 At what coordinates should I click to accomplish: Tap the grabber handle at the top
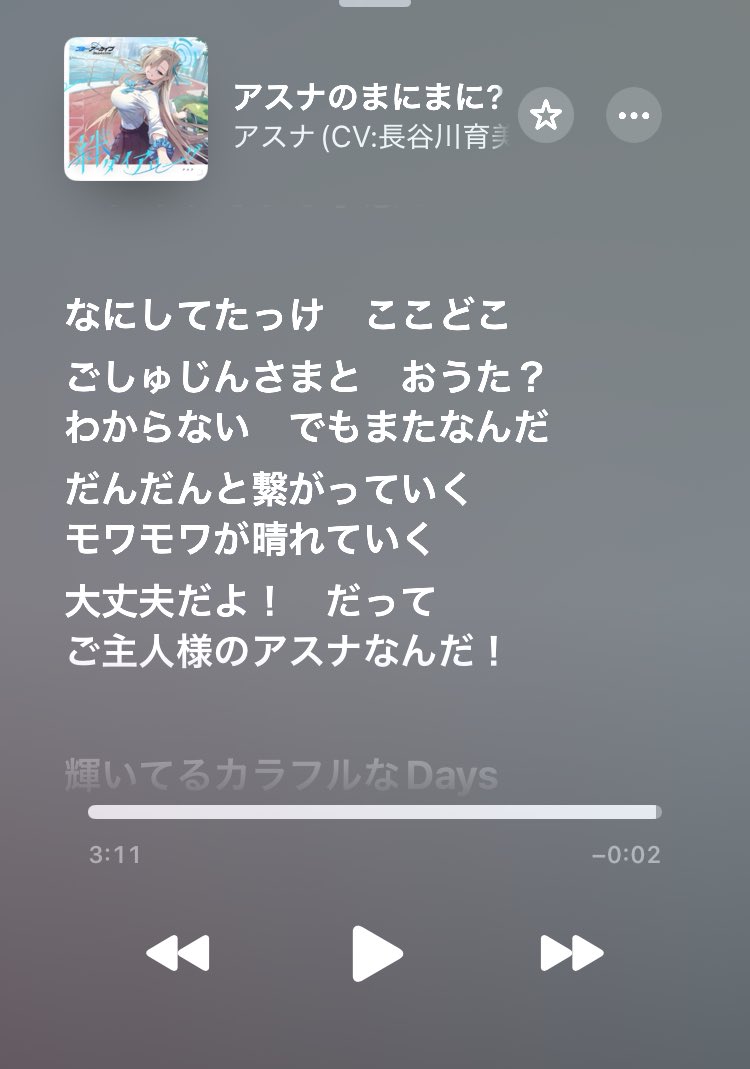tap(374, 3)
